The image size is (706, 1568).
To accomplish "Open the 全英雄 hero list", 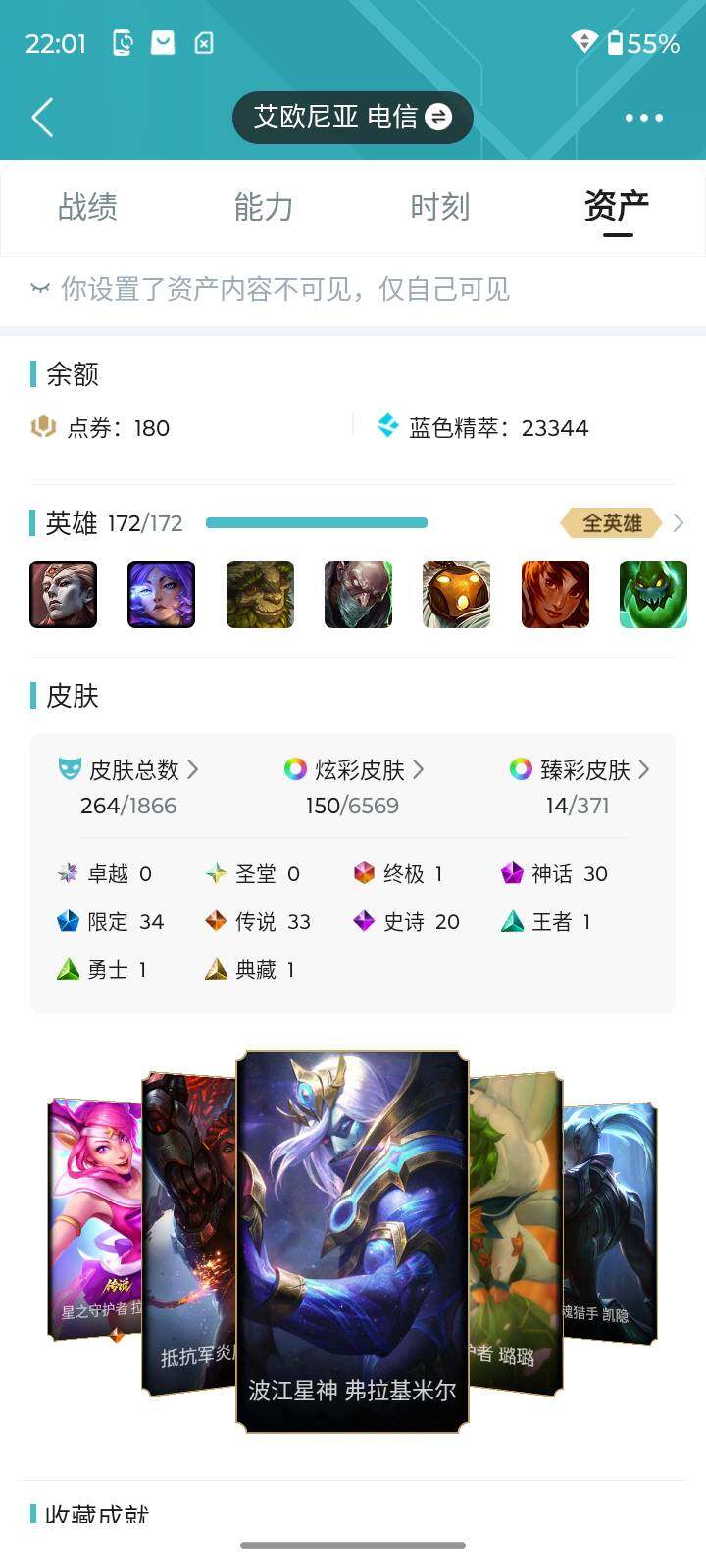I will (x=620, y=523).
